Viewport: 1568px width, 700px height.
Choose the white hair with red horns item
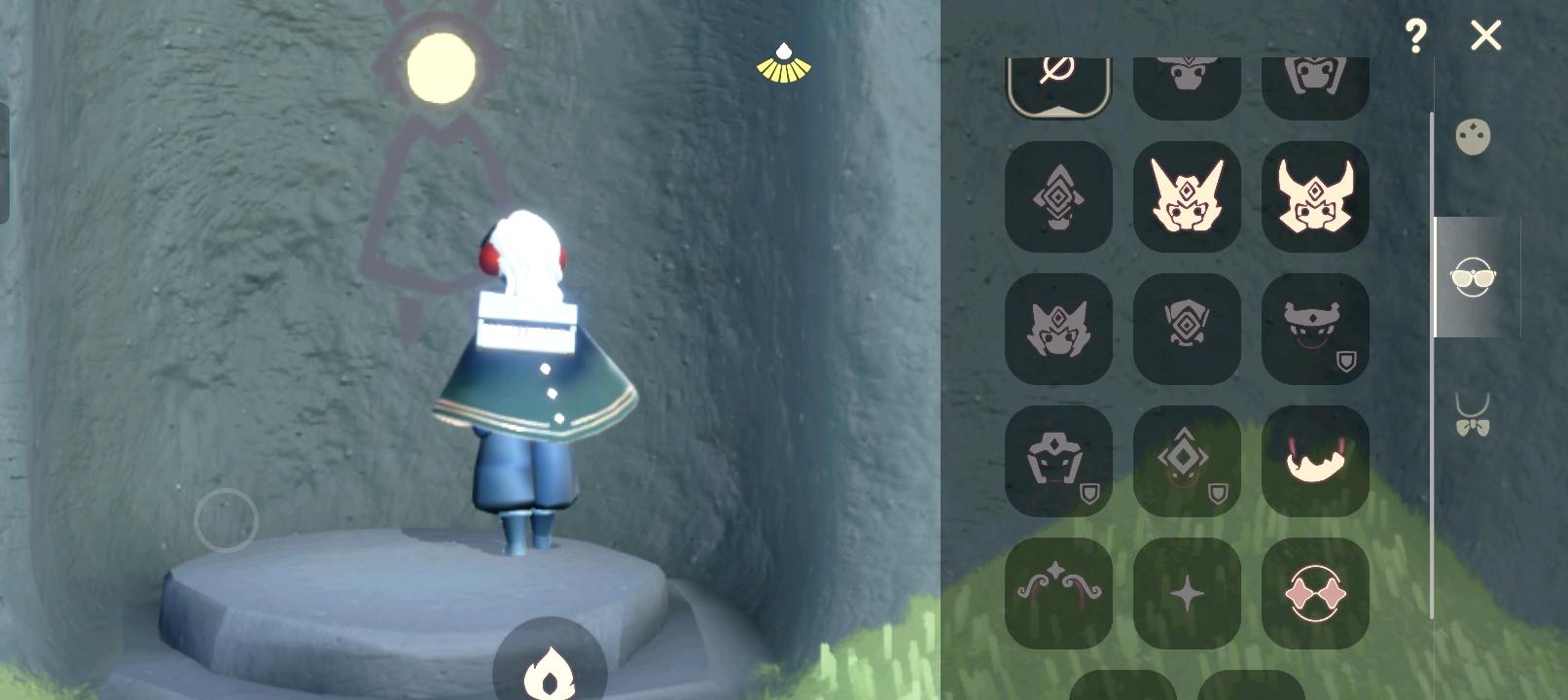[x=1315, y=461]
